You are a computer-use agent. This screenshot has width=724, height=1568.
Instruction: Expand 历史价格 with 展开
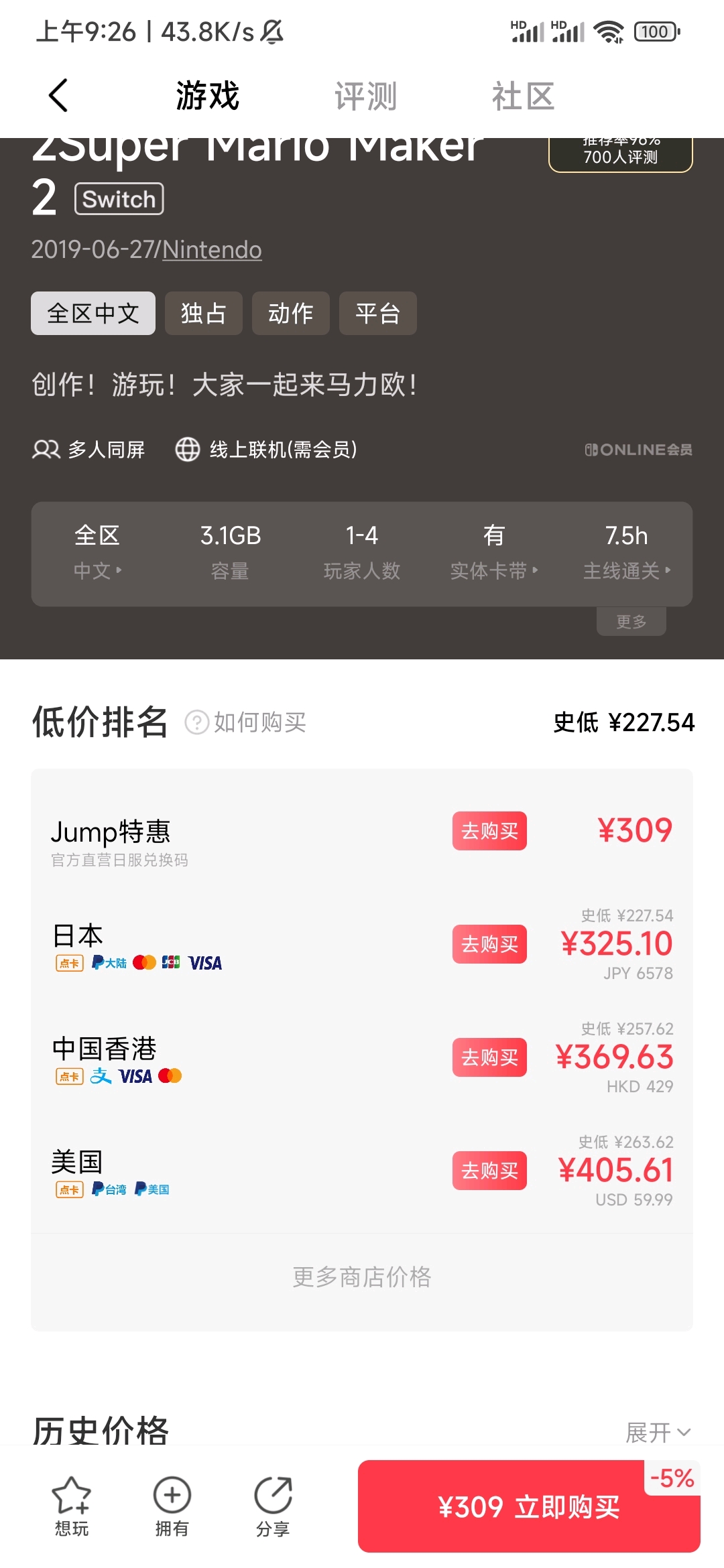(658, 1433)
